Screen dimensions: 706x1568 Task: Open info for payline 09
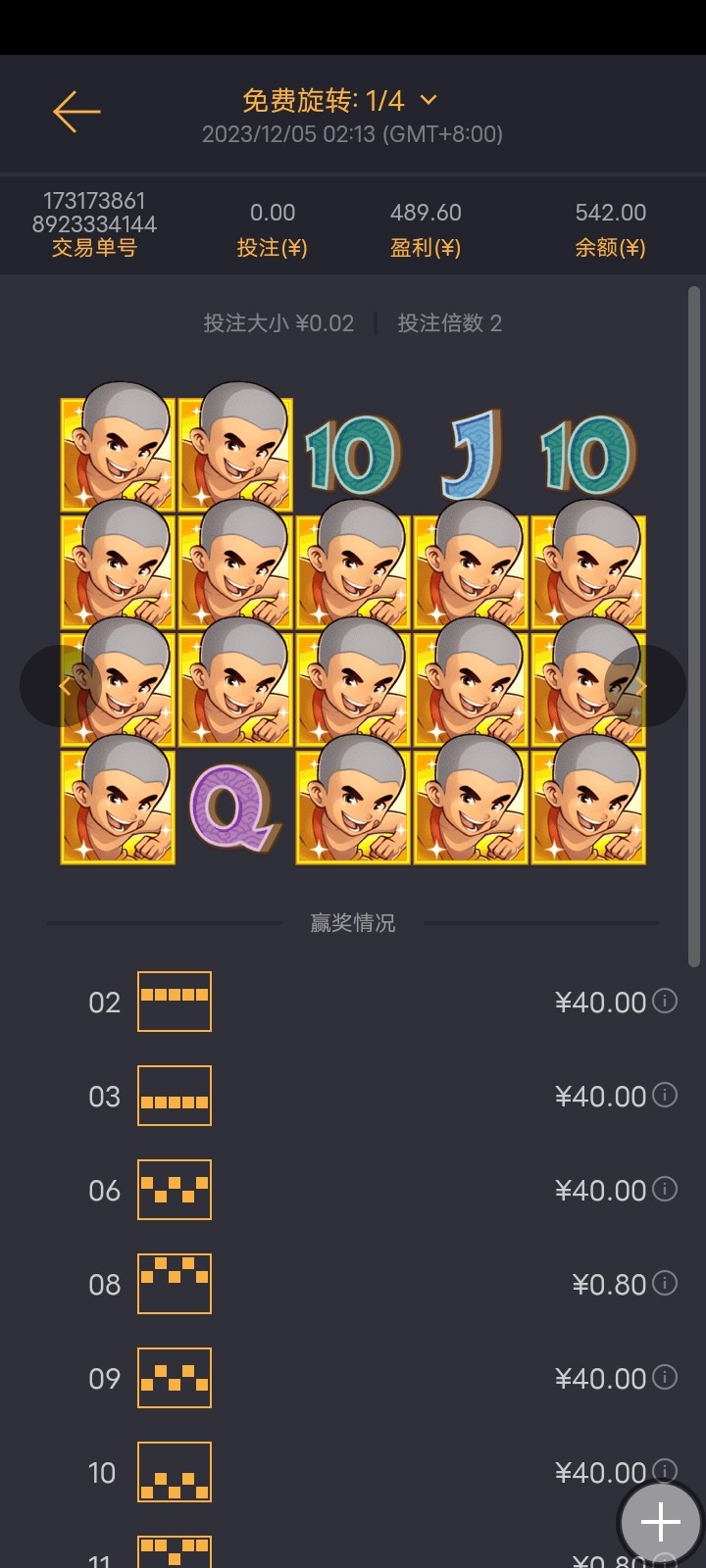[x=665, y=1377]
